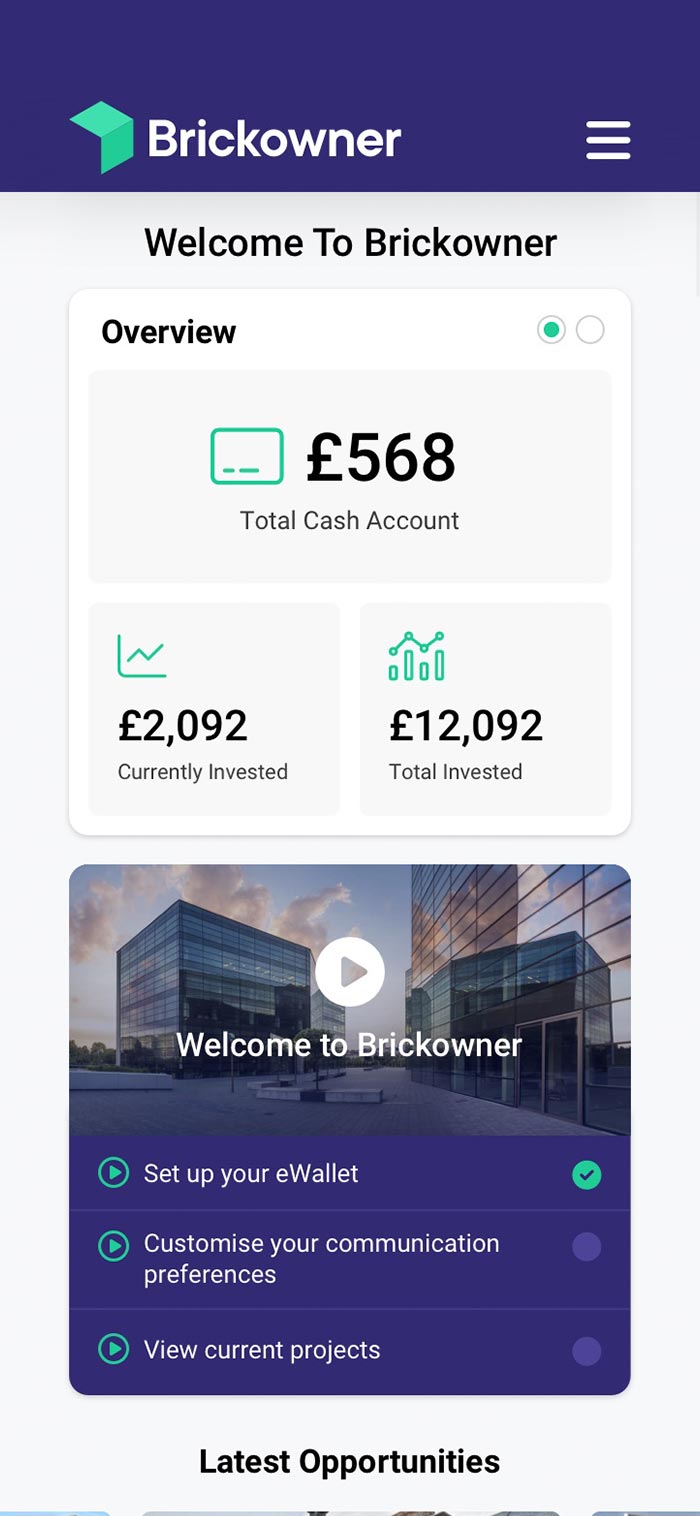Screen dimensions: 700x1516
Task: Select the first Overview page dot
Action: 551,330
